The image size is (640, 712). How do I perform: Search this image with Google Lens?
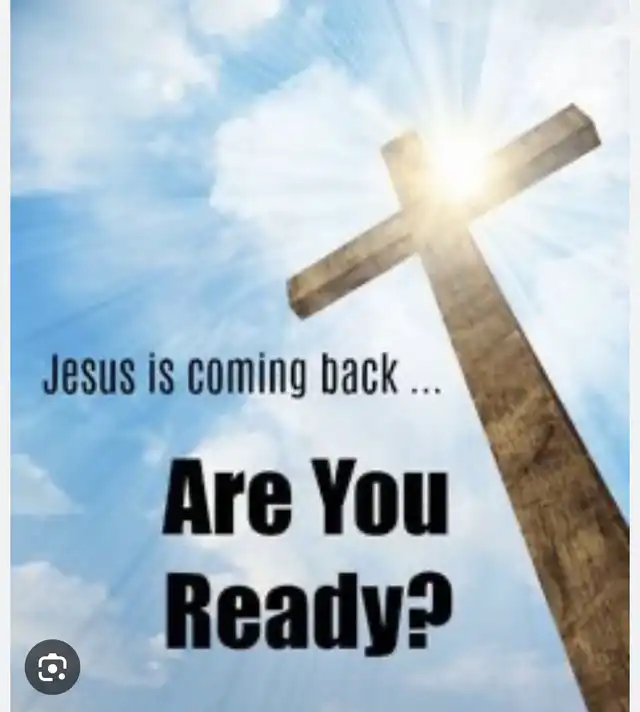[x=52, y=667]
